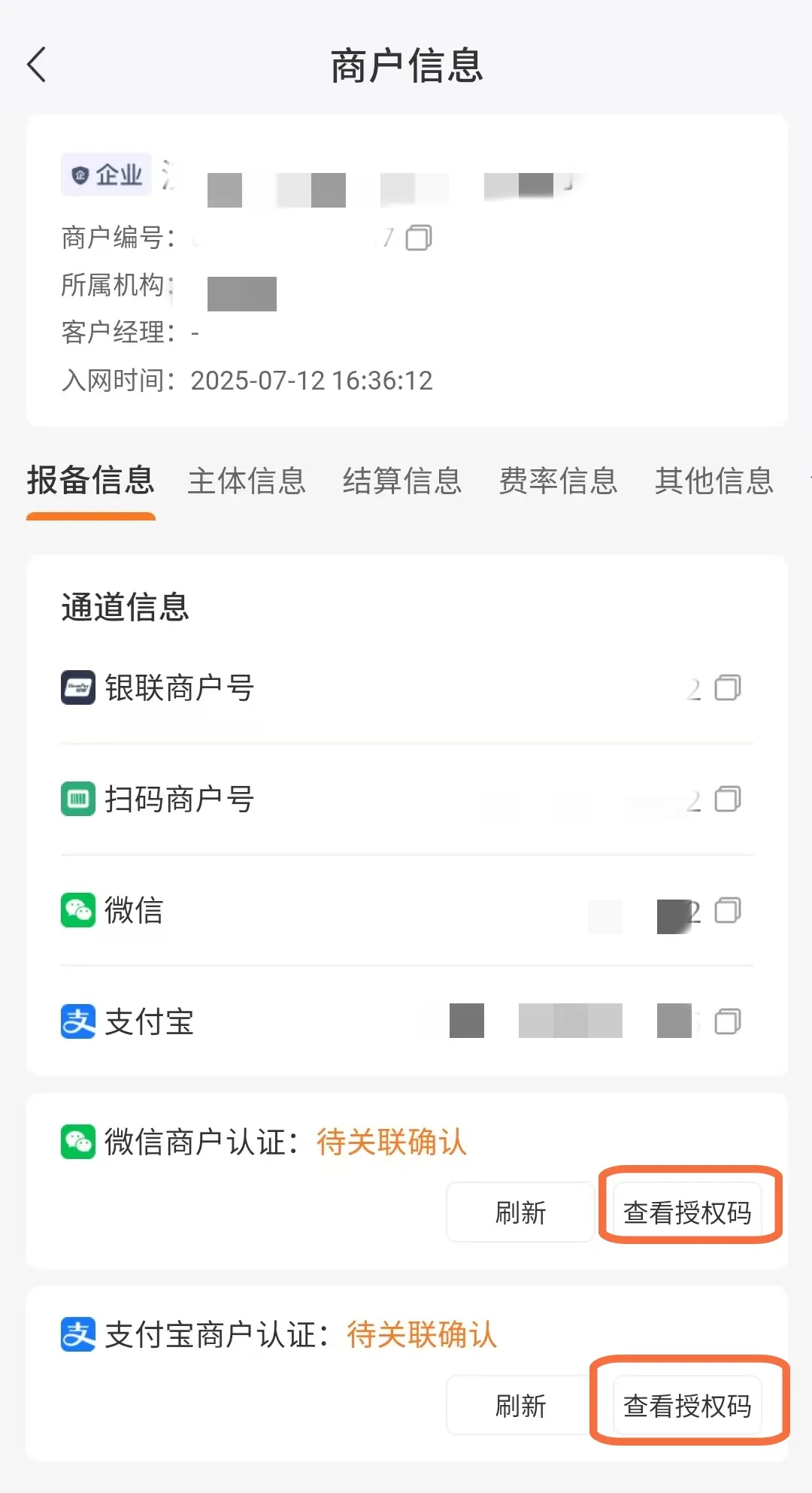
Task: Copy the 商户编号 merchant number
Action: 419,238
